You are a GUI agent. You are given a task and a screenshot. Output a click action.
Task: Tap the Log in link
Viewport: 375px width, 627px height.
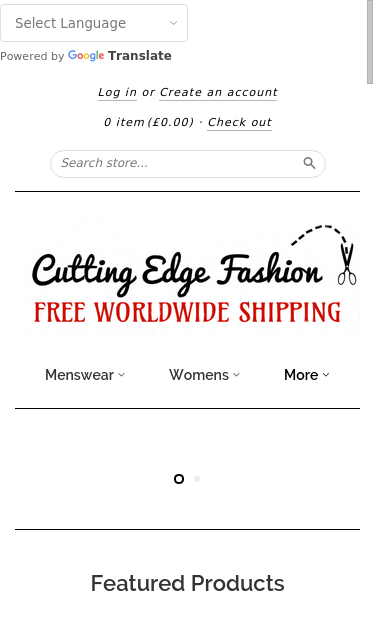(118, 92)
